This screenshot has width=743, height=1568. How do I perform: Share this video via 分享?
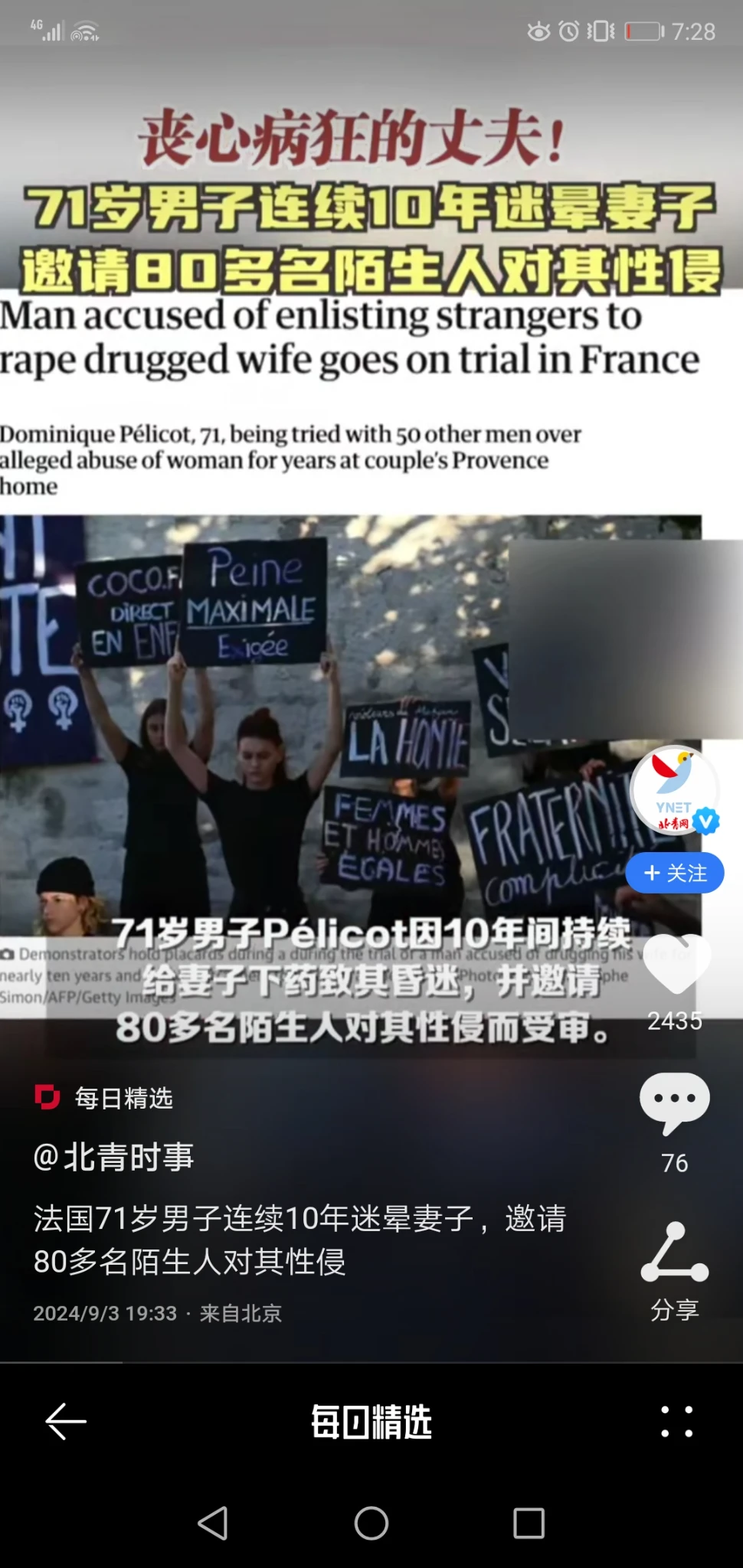coord(675,1254)
